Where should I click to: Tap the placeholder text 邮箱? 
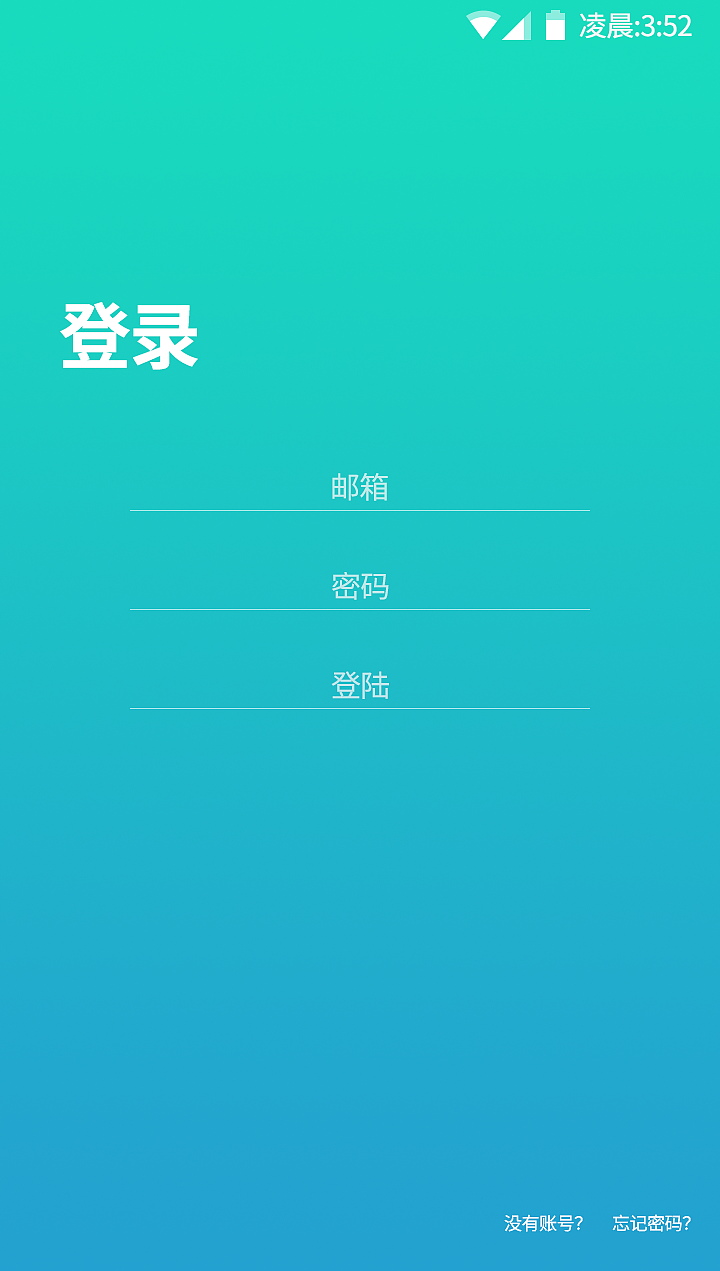[360, 488]
